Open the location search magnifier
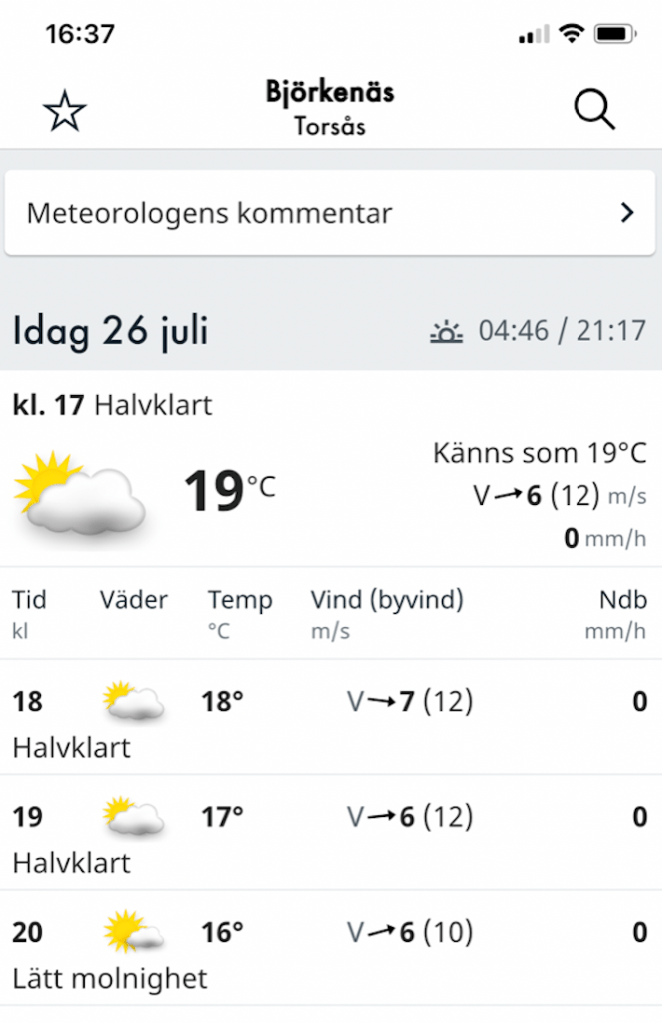 click(x=595, y=109)
